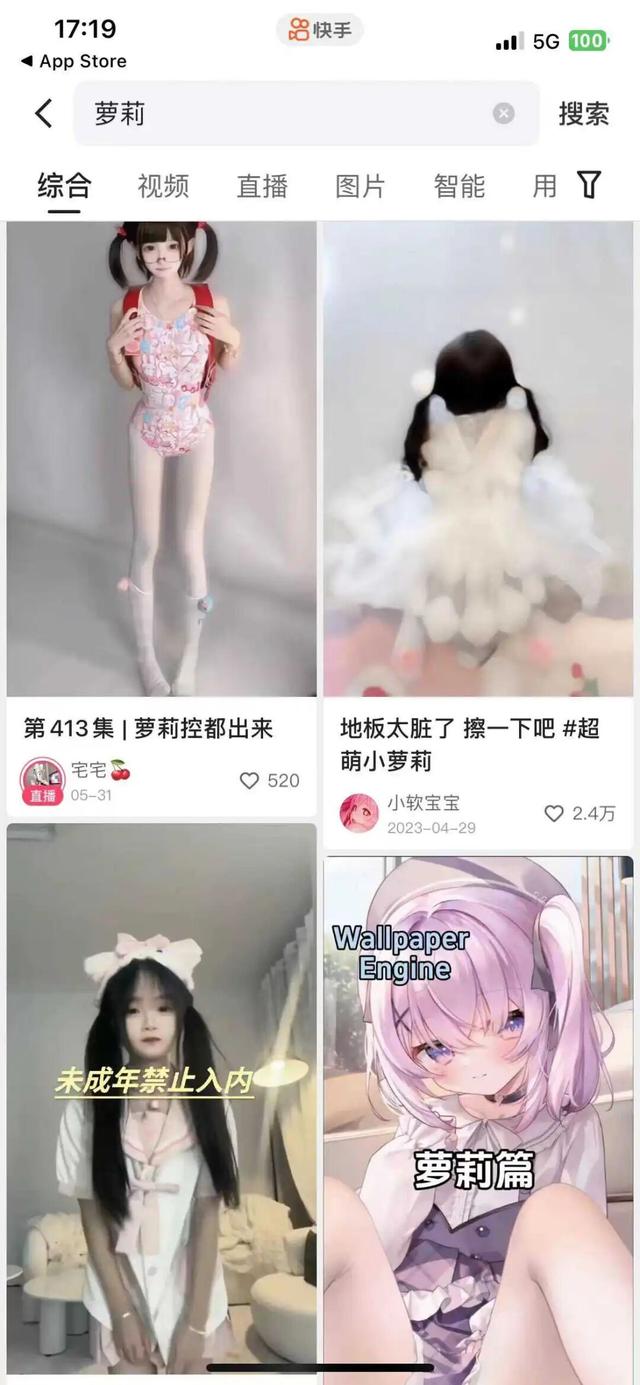Screen dimensions: 640x1385
Task: Switch to the 智能 tab
Action: pos(459,185)
